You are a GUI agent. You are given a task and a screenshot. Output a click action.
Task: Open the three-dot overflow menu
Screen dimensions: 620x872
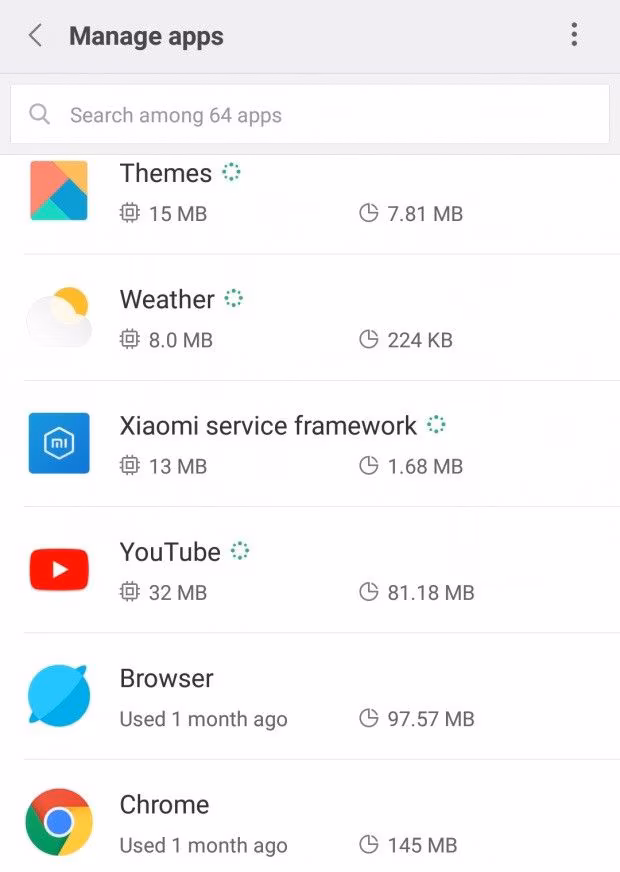point(573,36)
